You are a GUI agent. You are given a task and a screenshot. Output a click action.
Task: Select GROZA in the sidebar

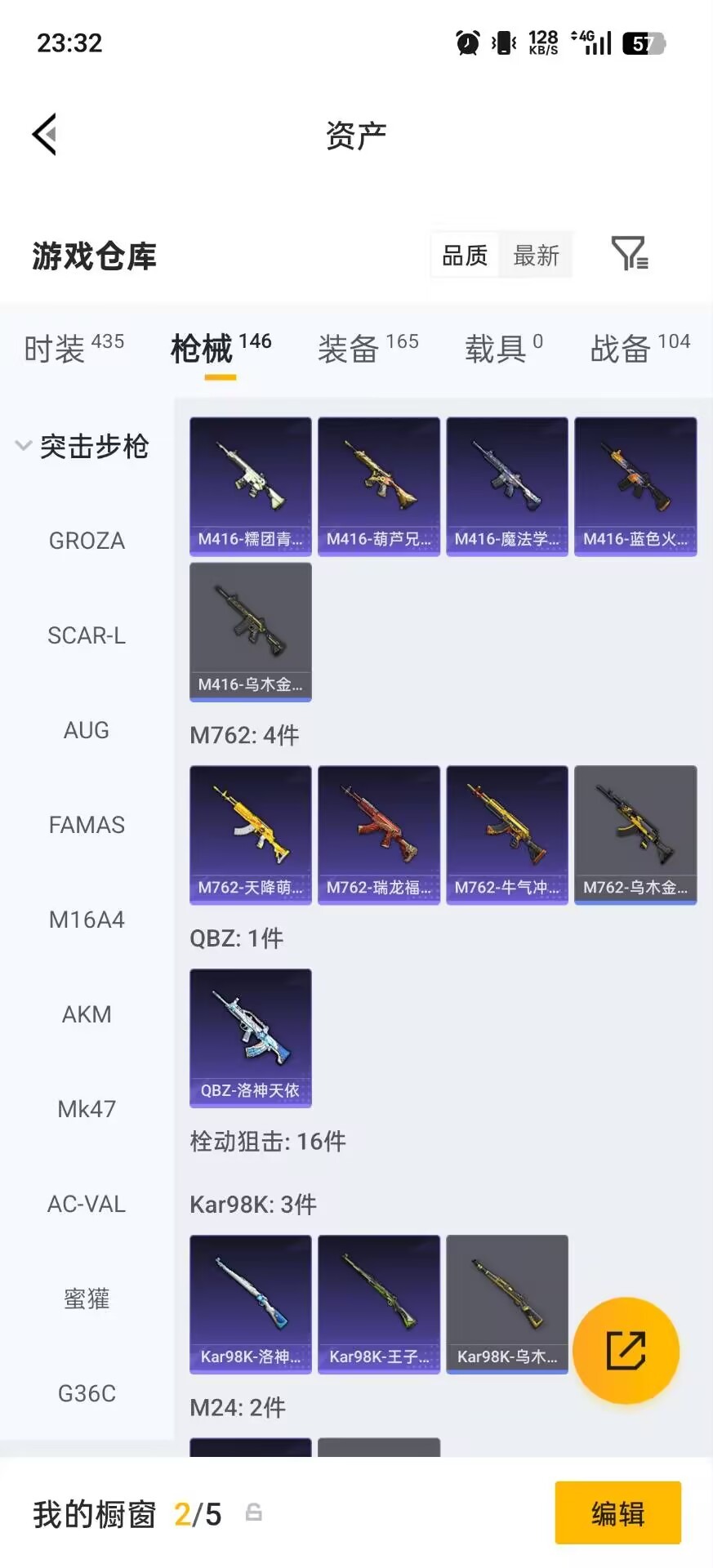coord(87,540)
